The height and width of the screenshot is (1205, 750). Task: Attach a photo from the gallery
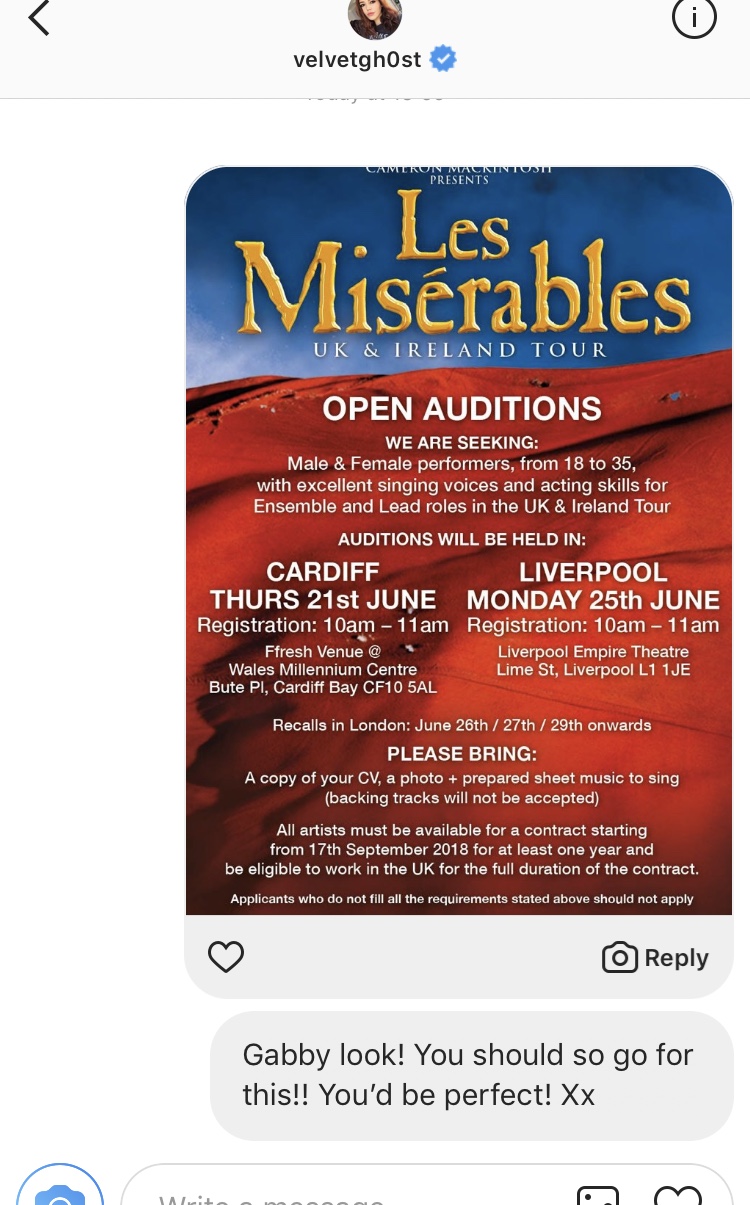pyautogui.click(x=599, y=1194)
